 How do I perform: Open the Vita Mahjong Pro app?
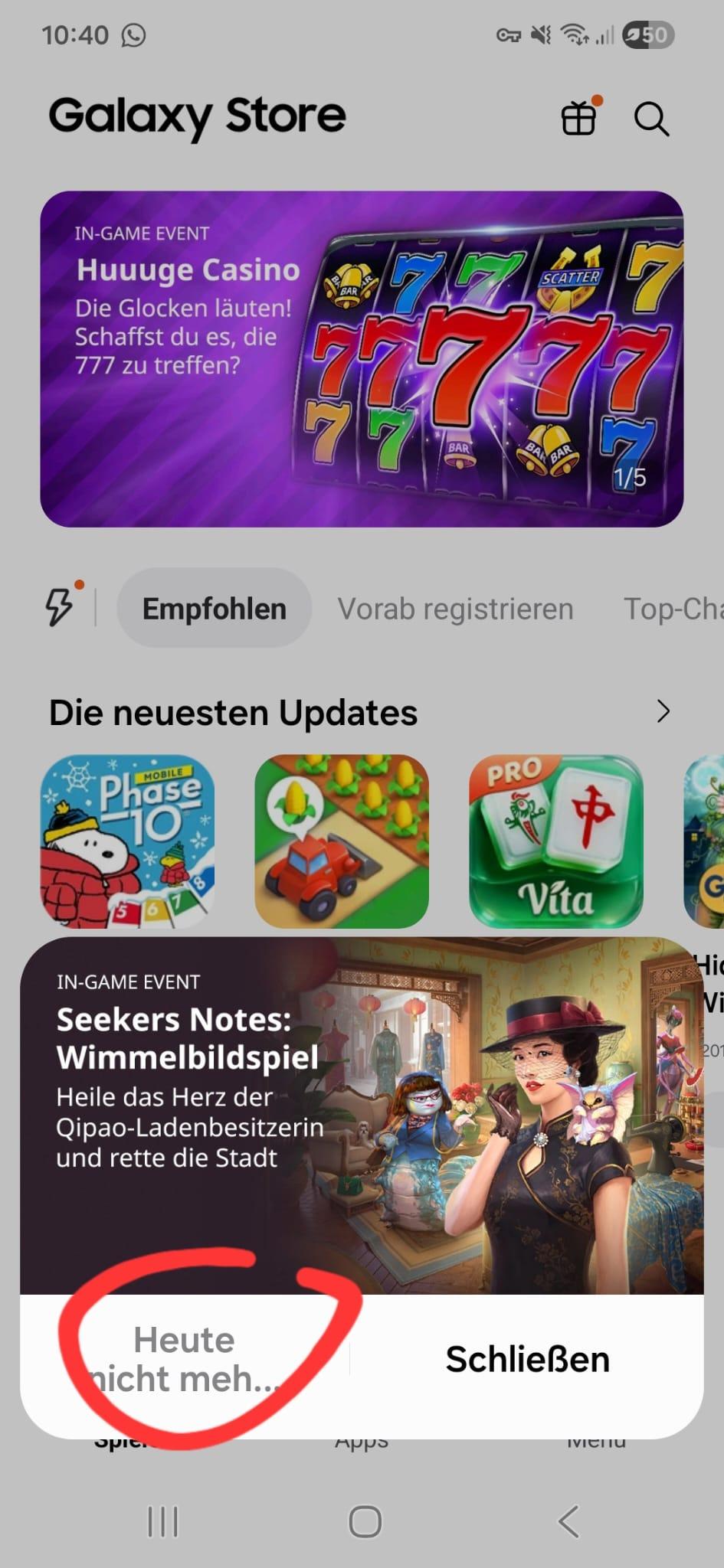[x=556, y=841]
